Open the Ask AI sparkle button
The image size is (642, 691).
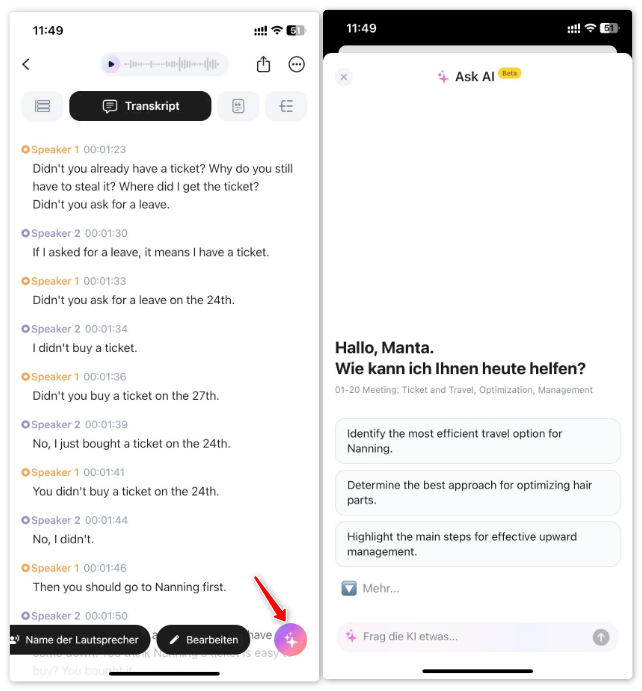tap(290, 639)
